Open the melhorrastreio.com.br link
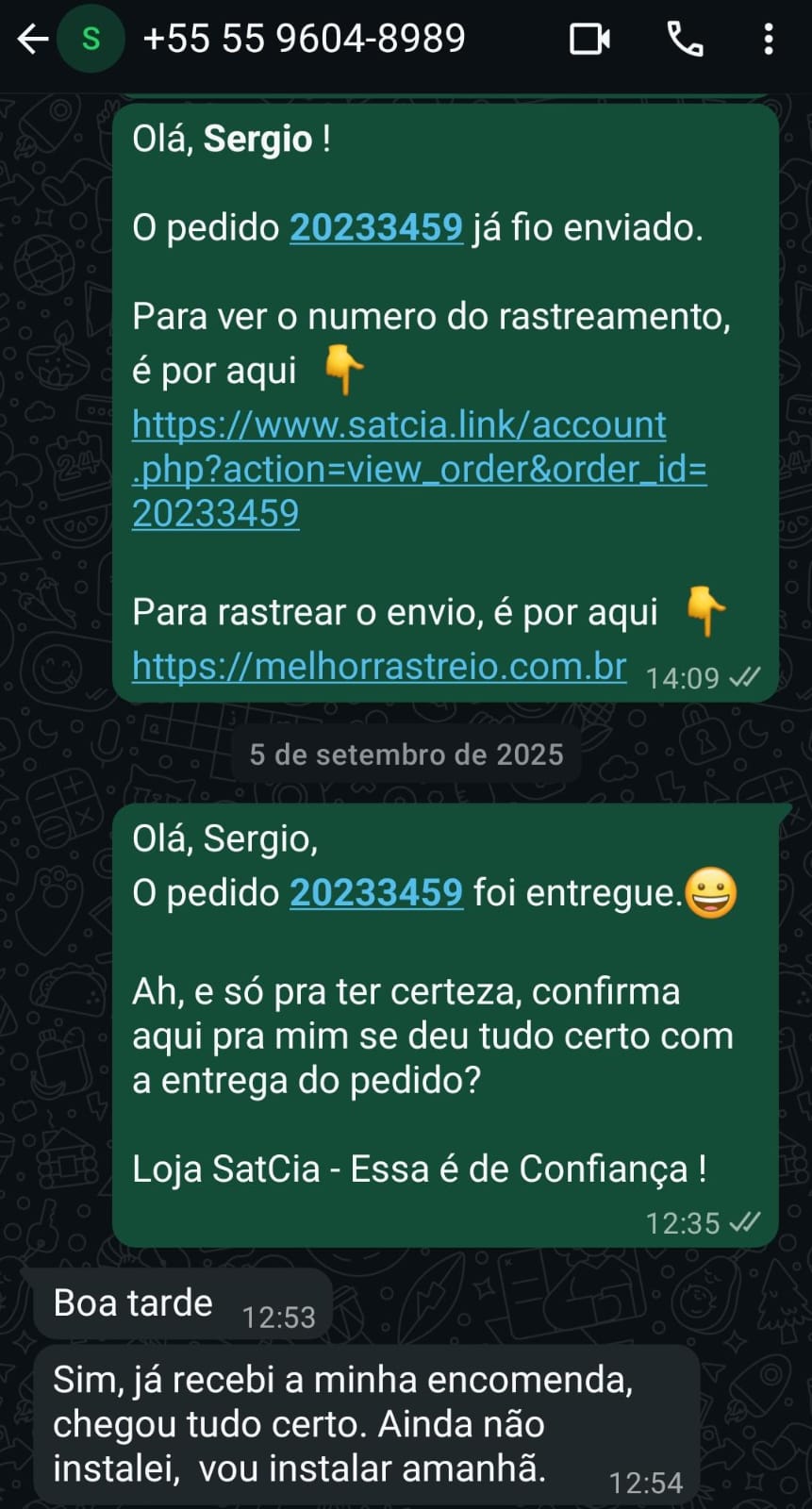This screenshot has height=1509, width=812. pyautogui.click(x=379, y=667)
